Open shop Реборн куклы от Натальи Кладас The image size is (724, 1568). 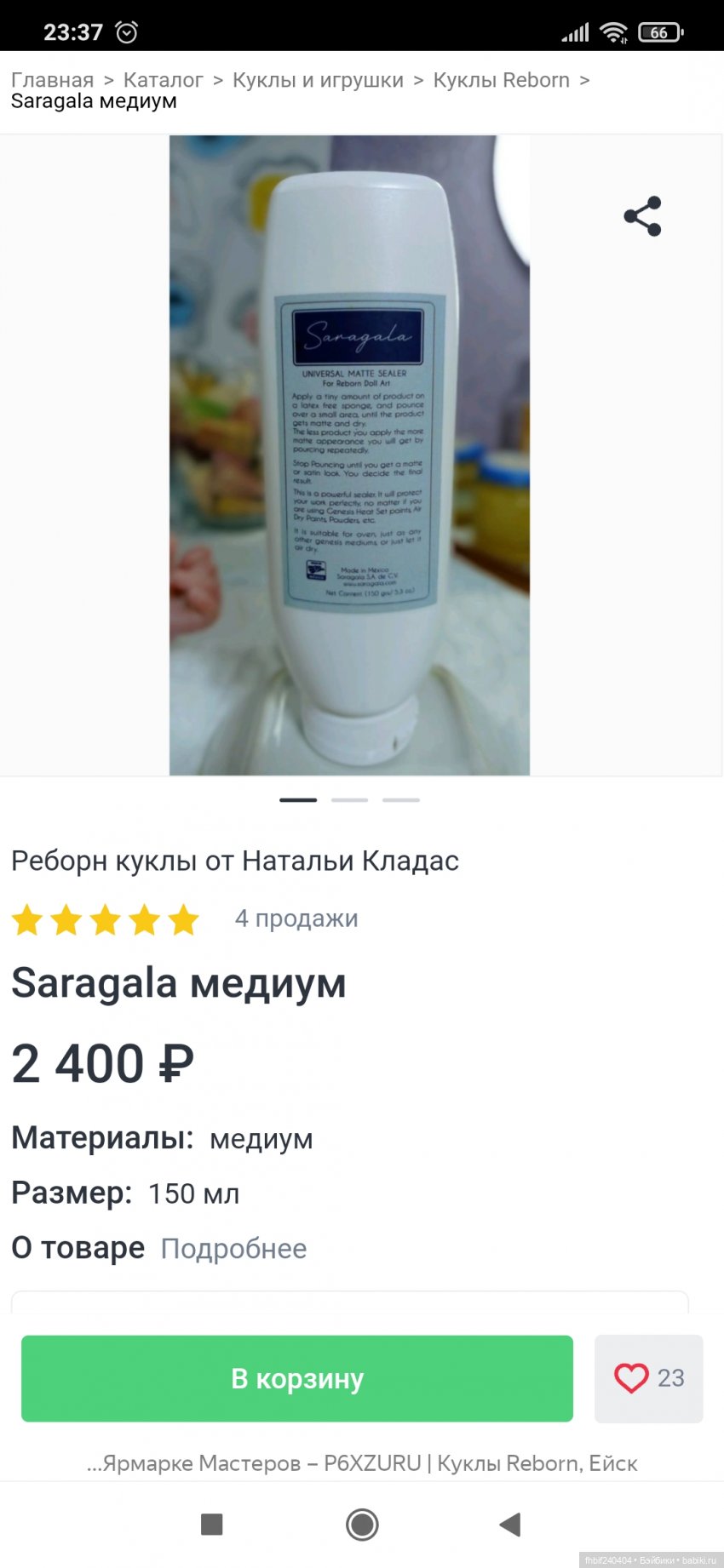(x=235, y=861)
